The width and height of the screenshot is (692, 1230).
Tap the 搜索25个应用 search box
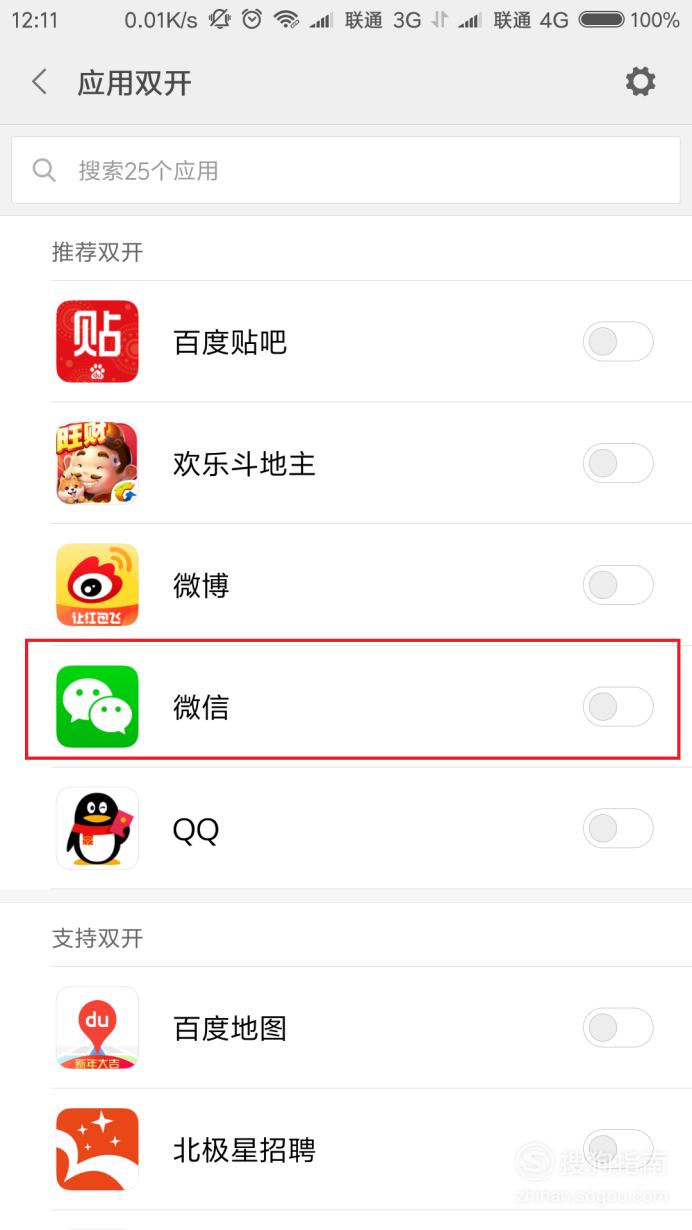pyautogui.click(x=346, y=170)
